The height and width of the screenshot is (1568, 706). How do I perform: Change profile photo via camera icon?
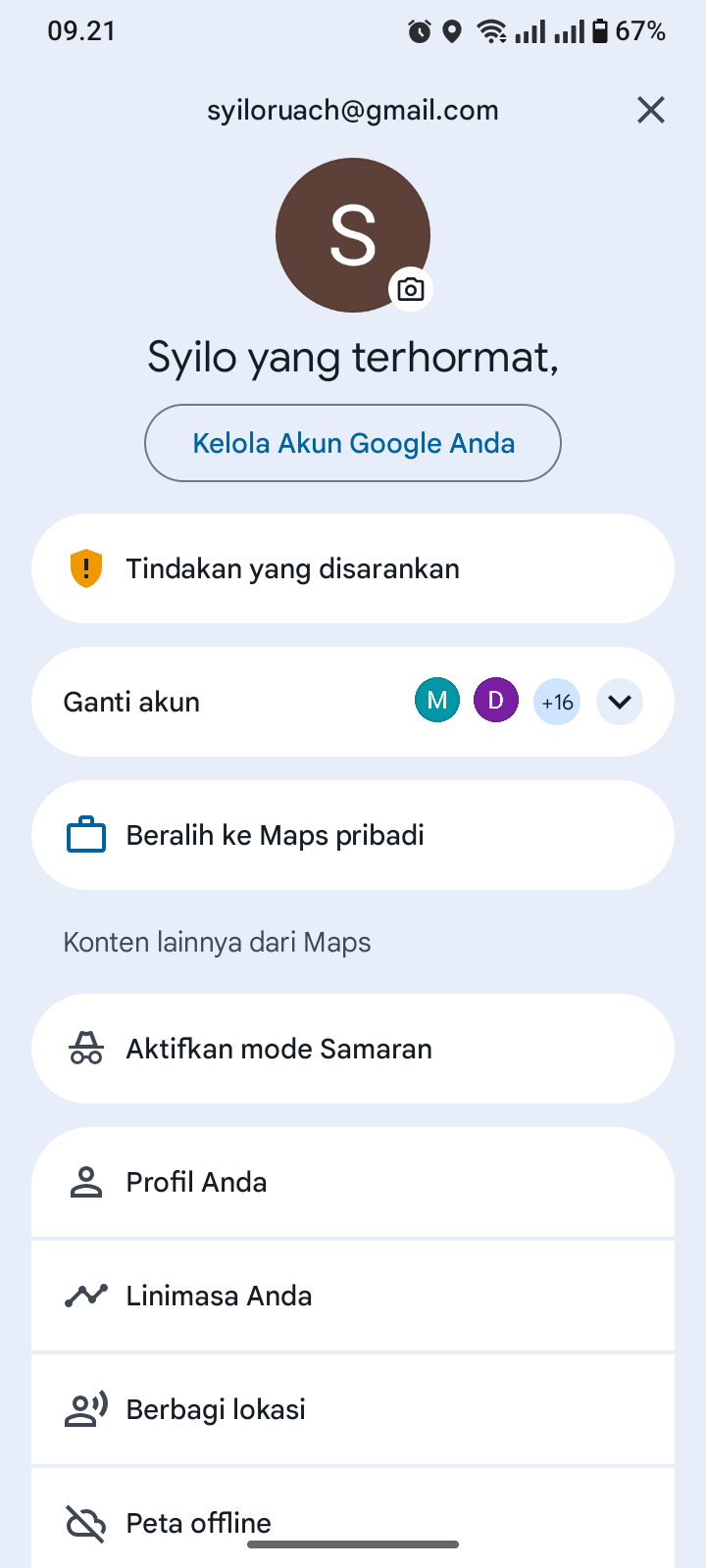[x=411, y=289]
